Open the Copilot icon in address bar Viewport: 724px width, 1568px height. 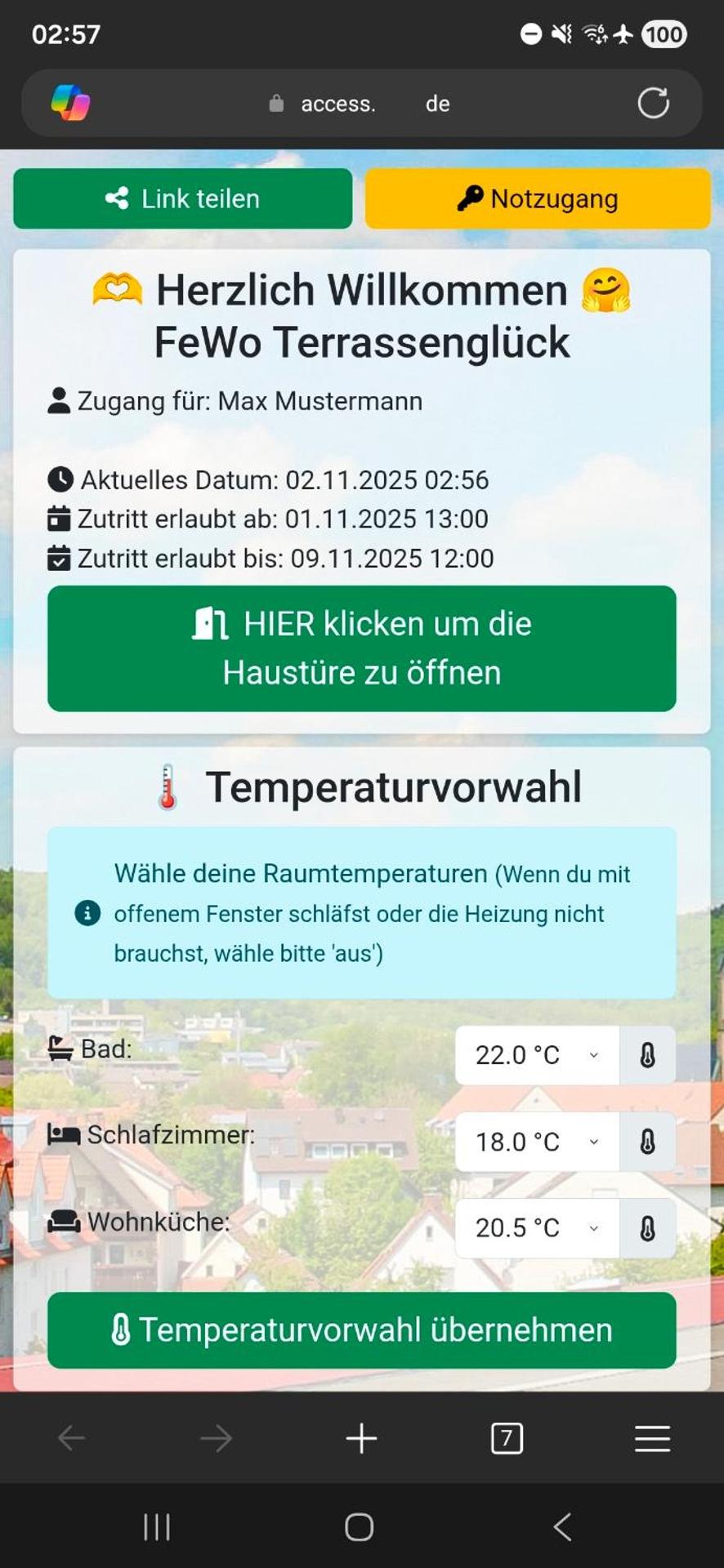pos(74,103)
